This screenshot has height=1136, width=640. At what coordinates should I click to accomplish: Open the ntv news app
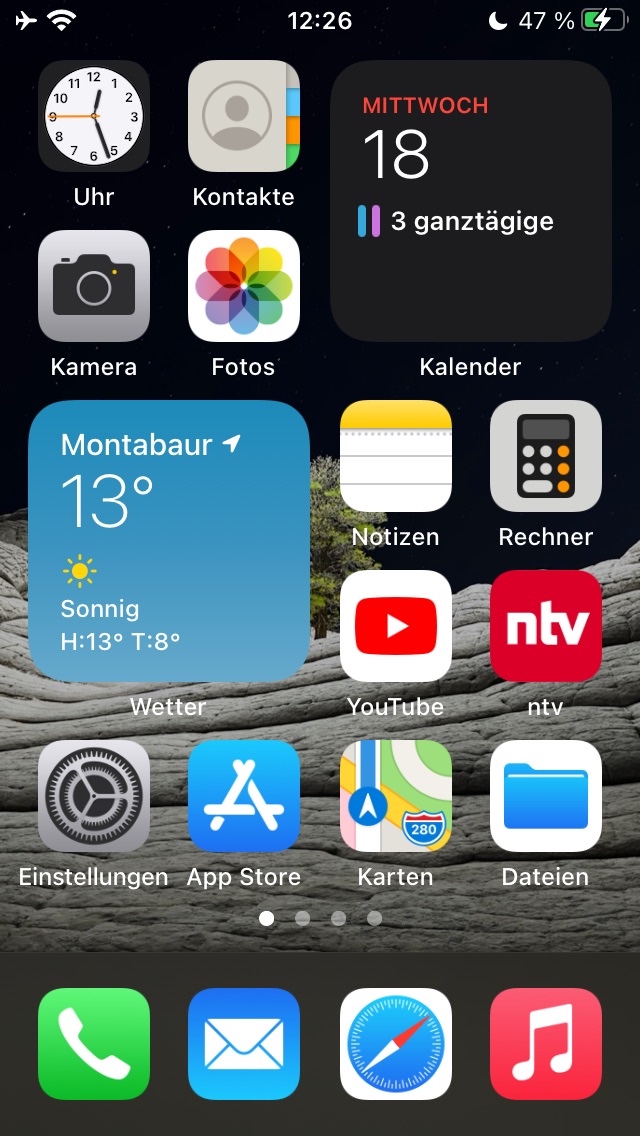tap(546, 626)
